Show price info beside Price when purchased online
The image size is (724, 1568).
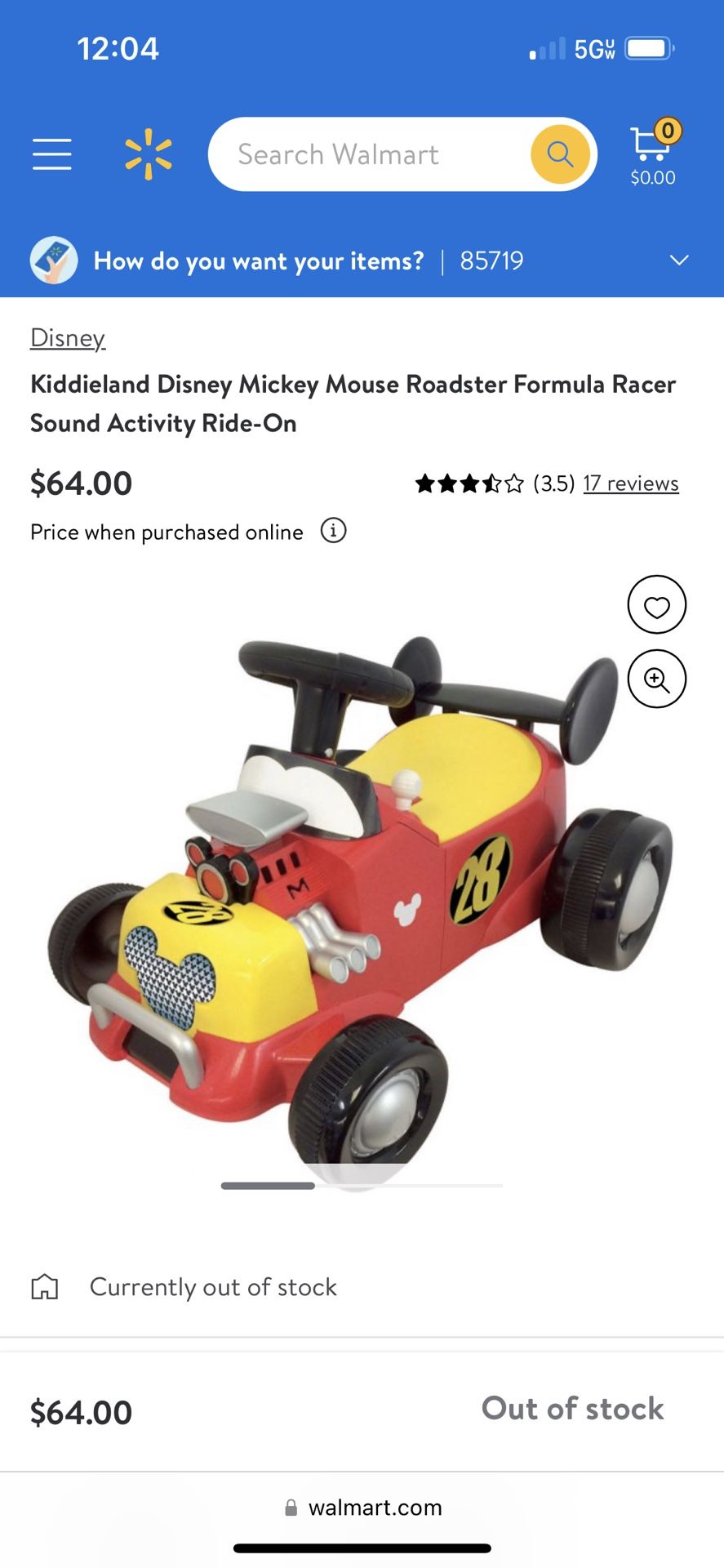(333, 531)
